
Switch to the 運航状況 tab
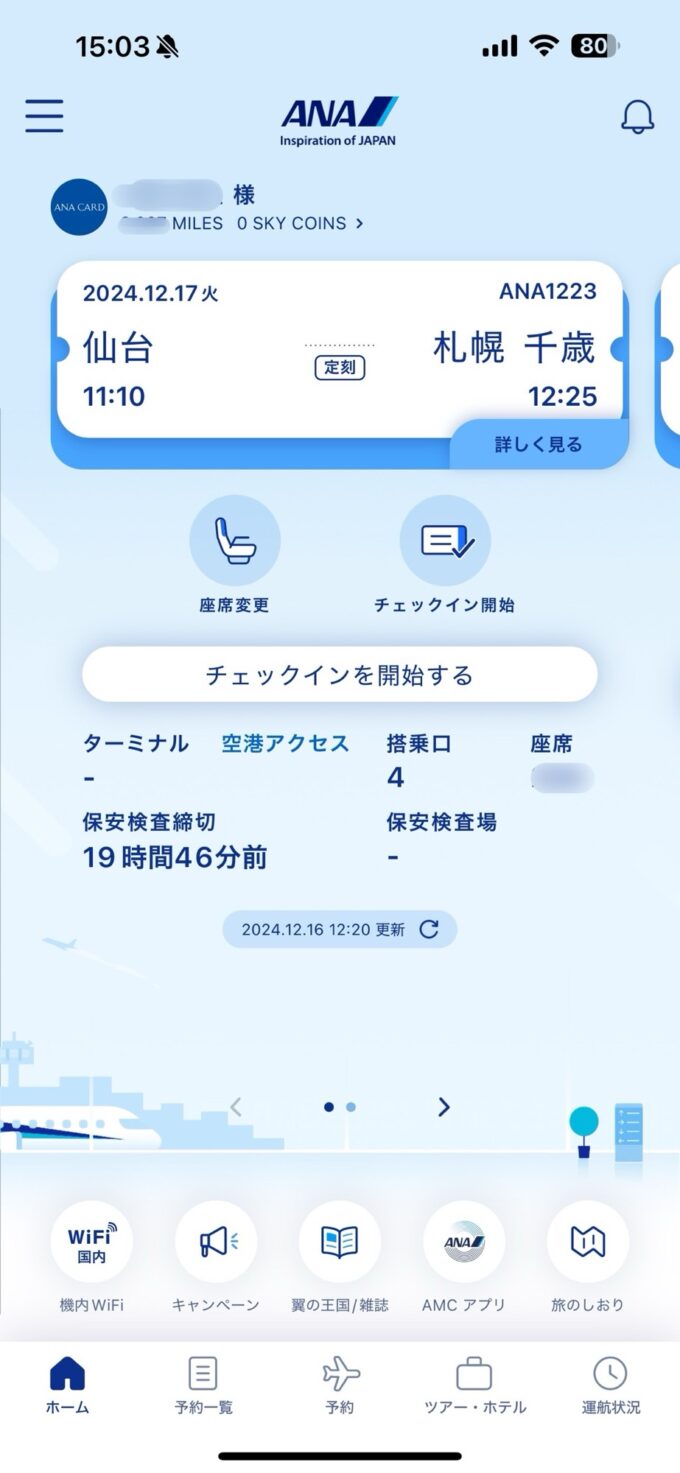point(611,1385)
